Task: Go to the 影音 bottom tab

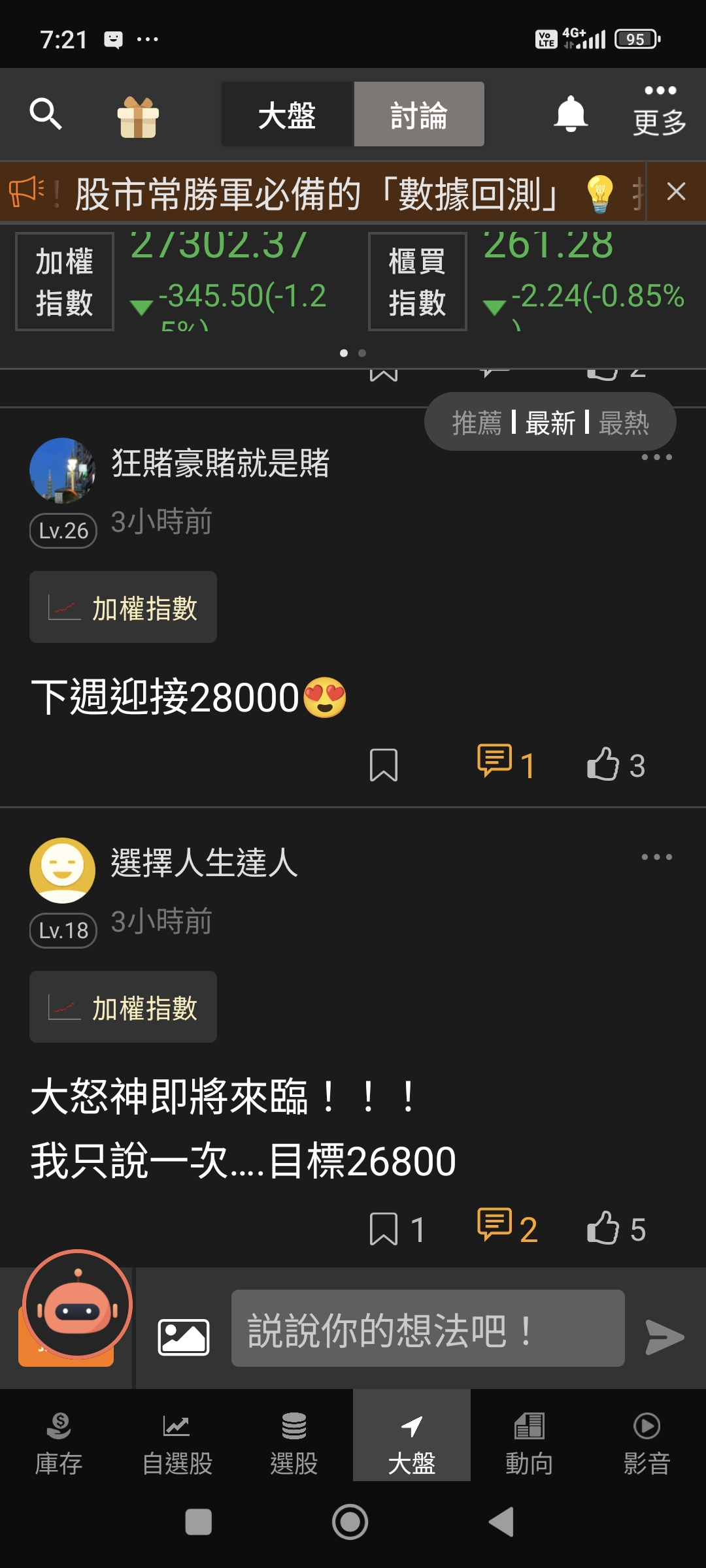Action: (x=647, y=1444)
